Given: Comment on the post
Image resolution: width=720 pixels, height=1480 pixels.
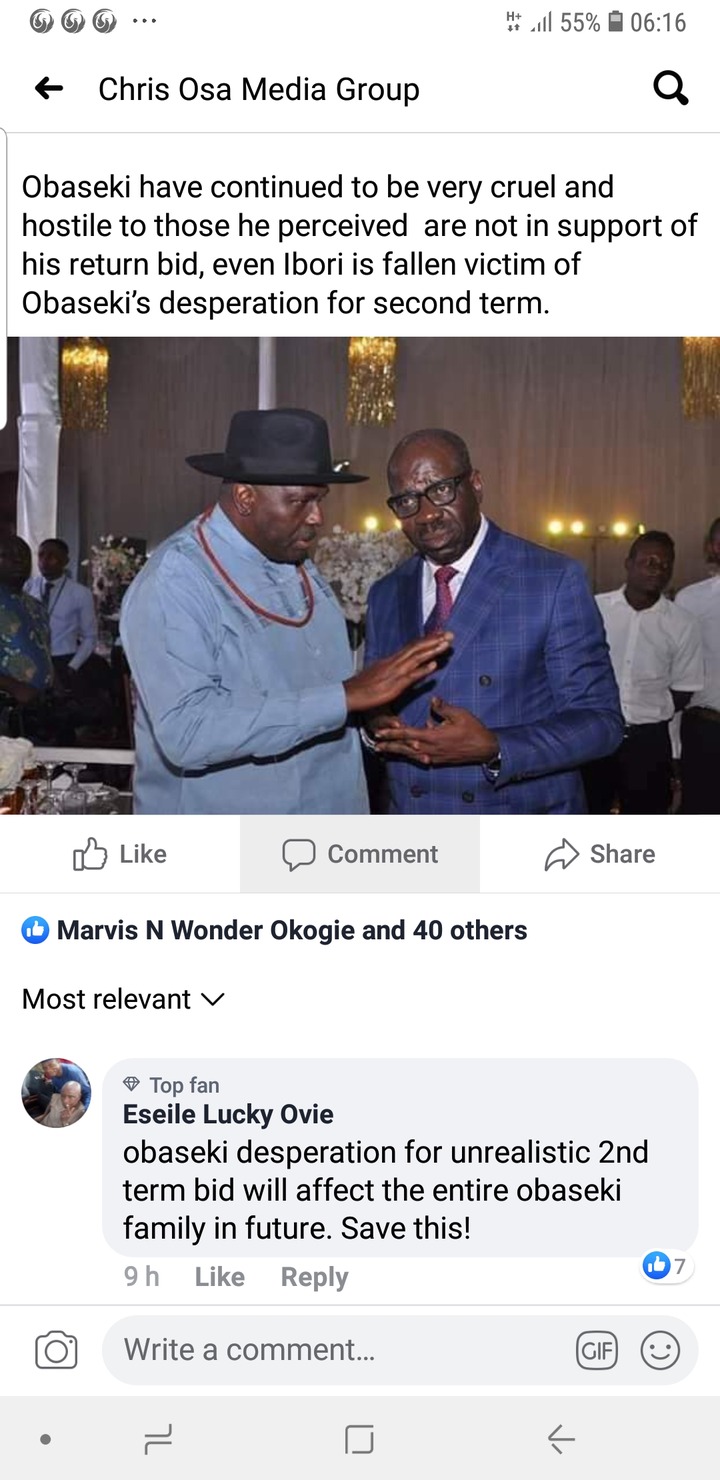Looking at the screenshot, I should click(360, 854).
